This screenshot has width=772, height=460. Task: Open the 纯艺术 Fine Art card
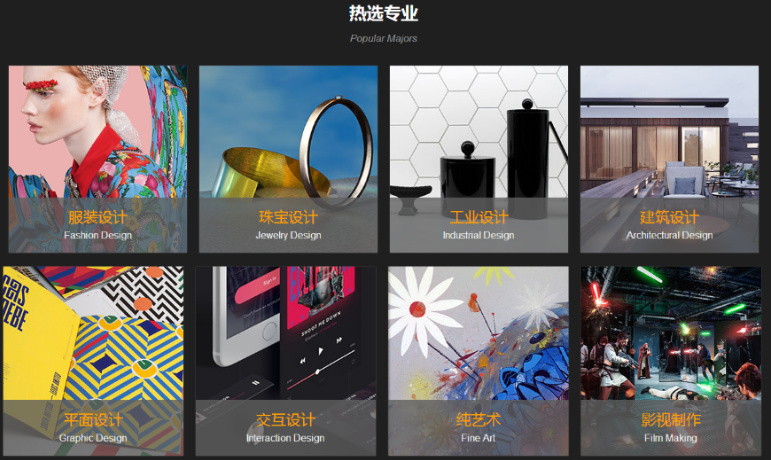(478, 361)
